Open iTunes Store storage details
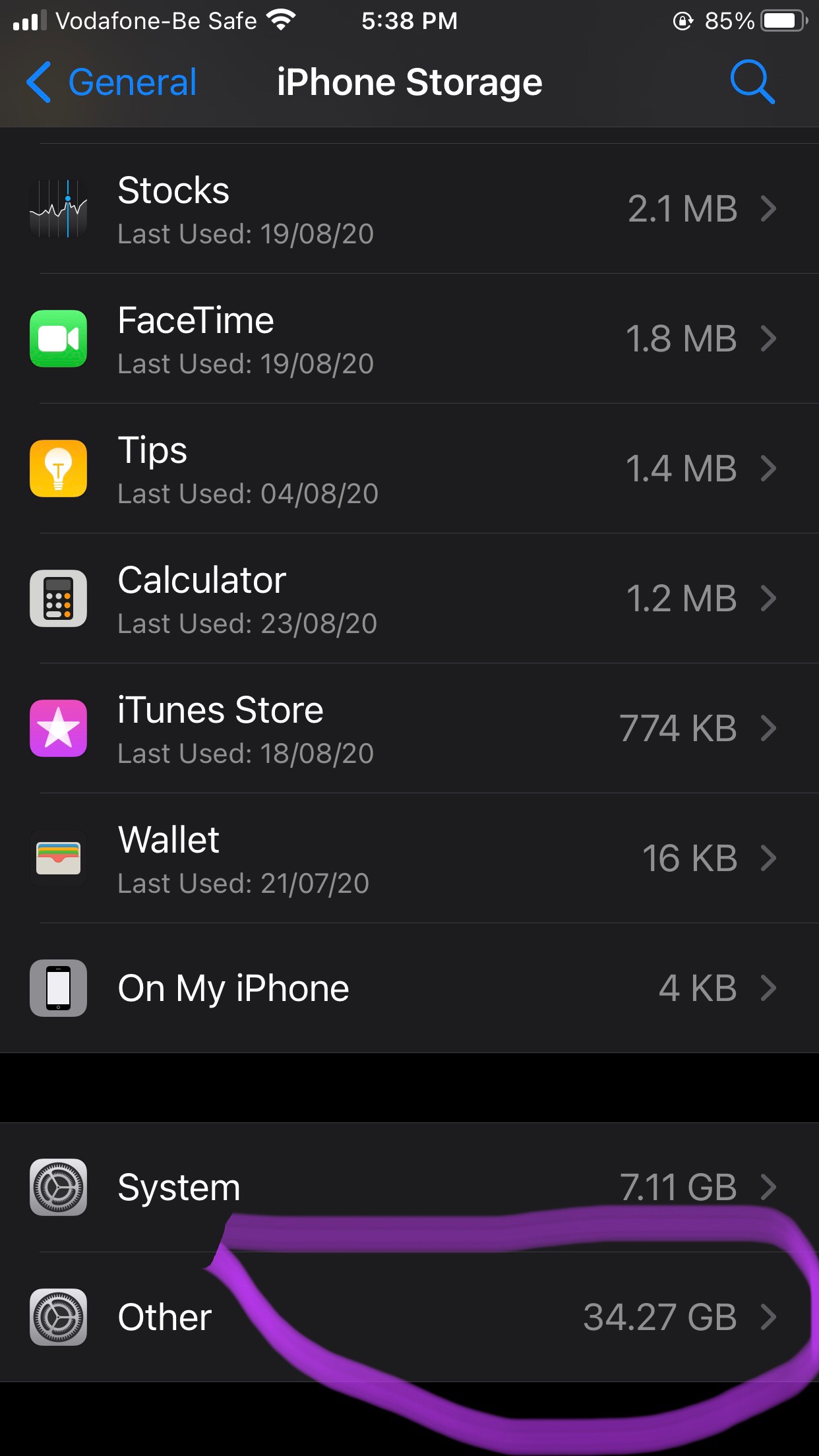The height and width of the screenshot is (1456, 819). tap(409, 729)
